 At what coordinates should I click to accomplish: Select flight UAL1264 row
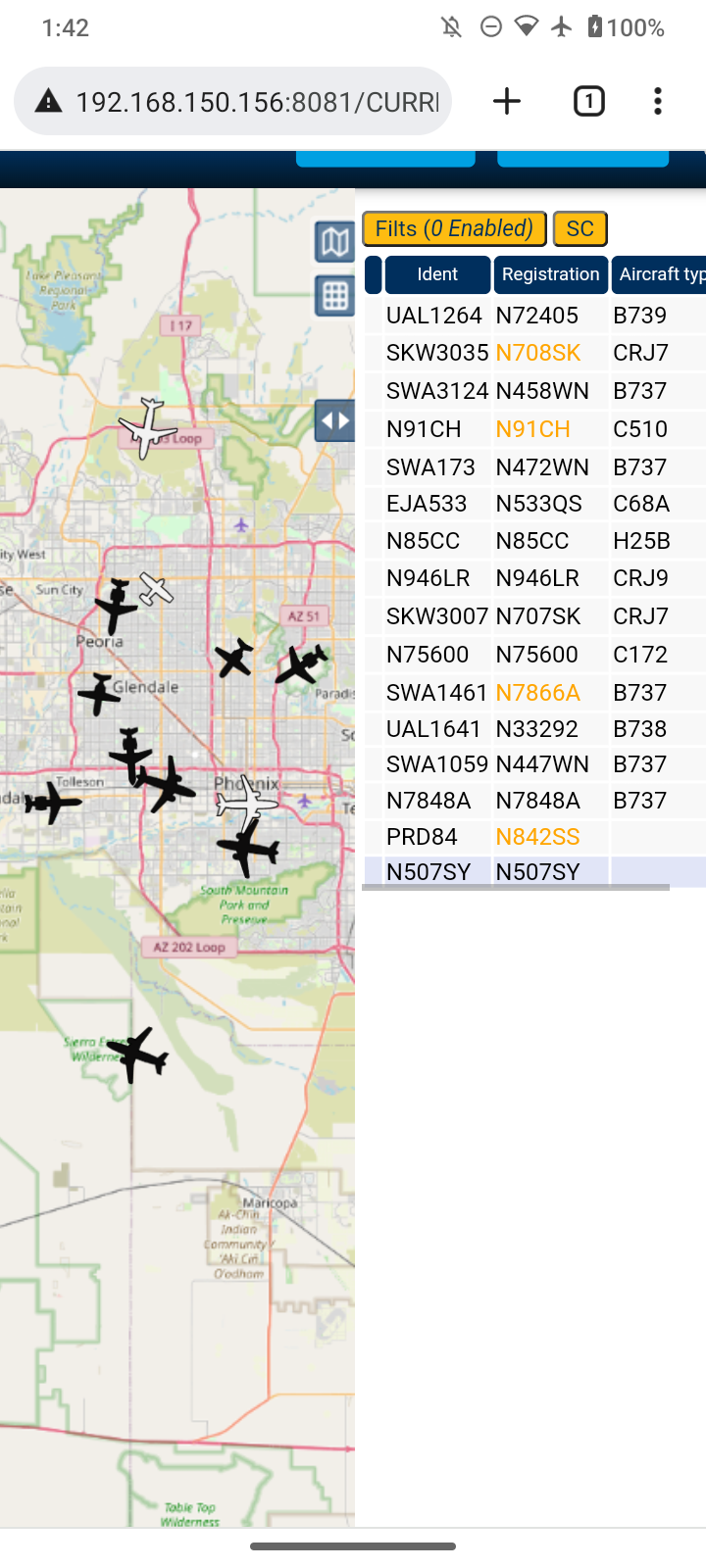535,316
